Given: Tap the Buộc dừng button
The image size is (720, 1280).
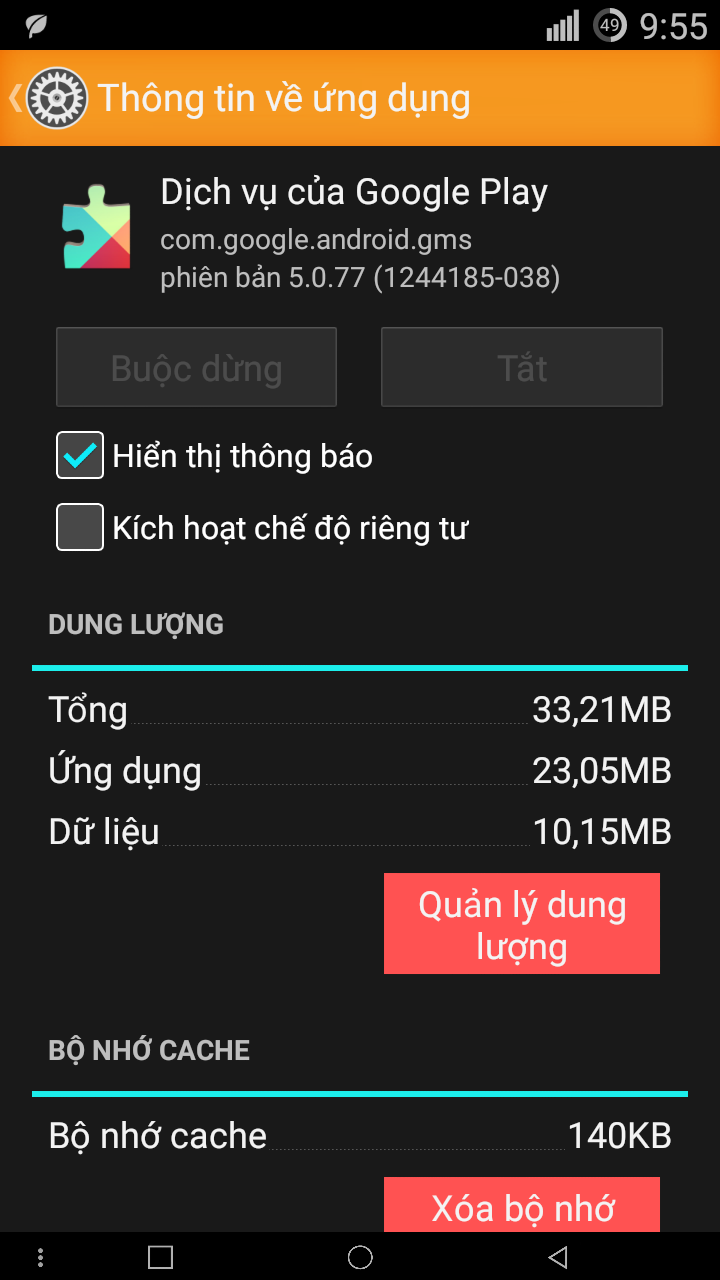Looking at the screenshot, I should pos(196,367).
